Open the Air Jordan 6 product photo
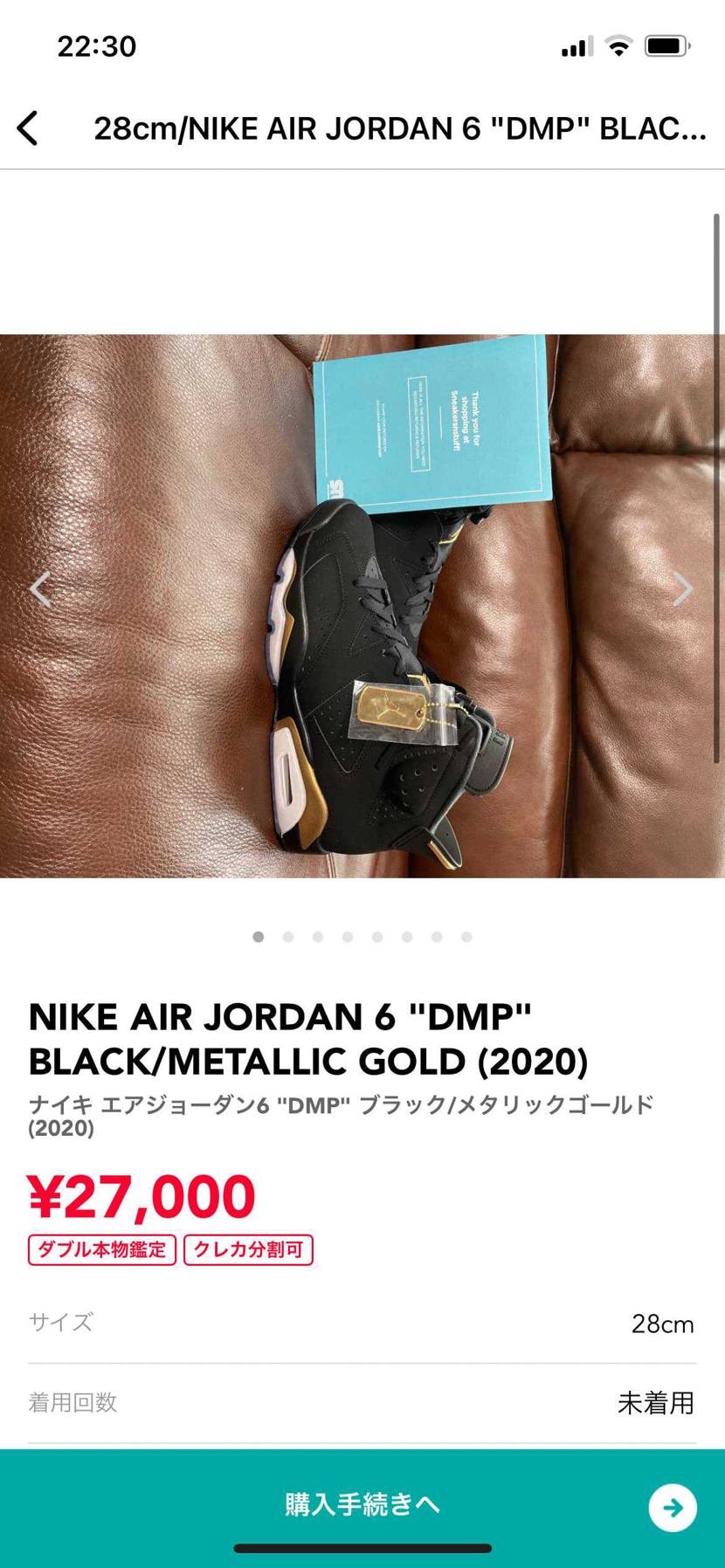This screenshot has height=1568, width=725. pyautogui.click(x=362, y=606)
